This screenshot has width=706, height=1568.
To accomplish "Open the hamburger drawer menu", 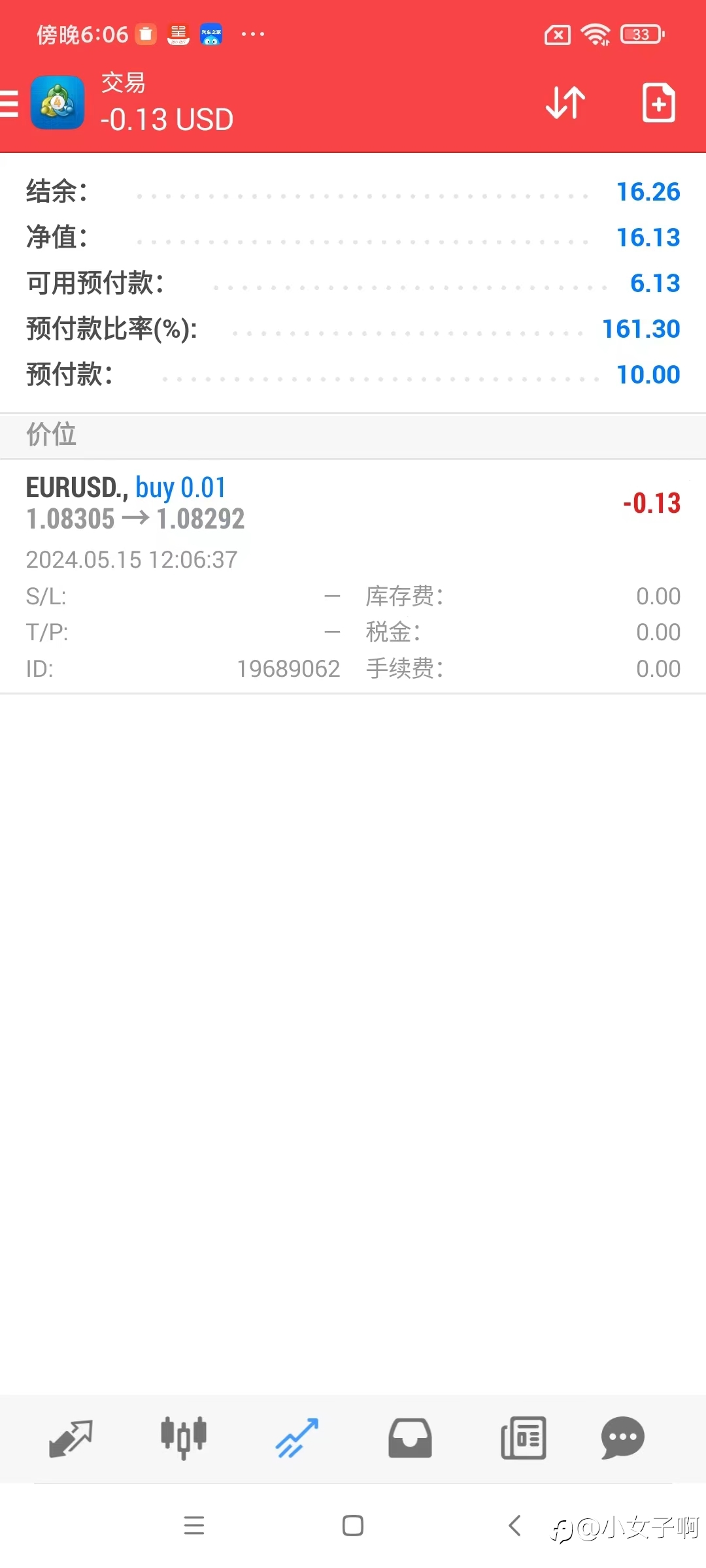I will pyautogui.click(x=9, y=103).
